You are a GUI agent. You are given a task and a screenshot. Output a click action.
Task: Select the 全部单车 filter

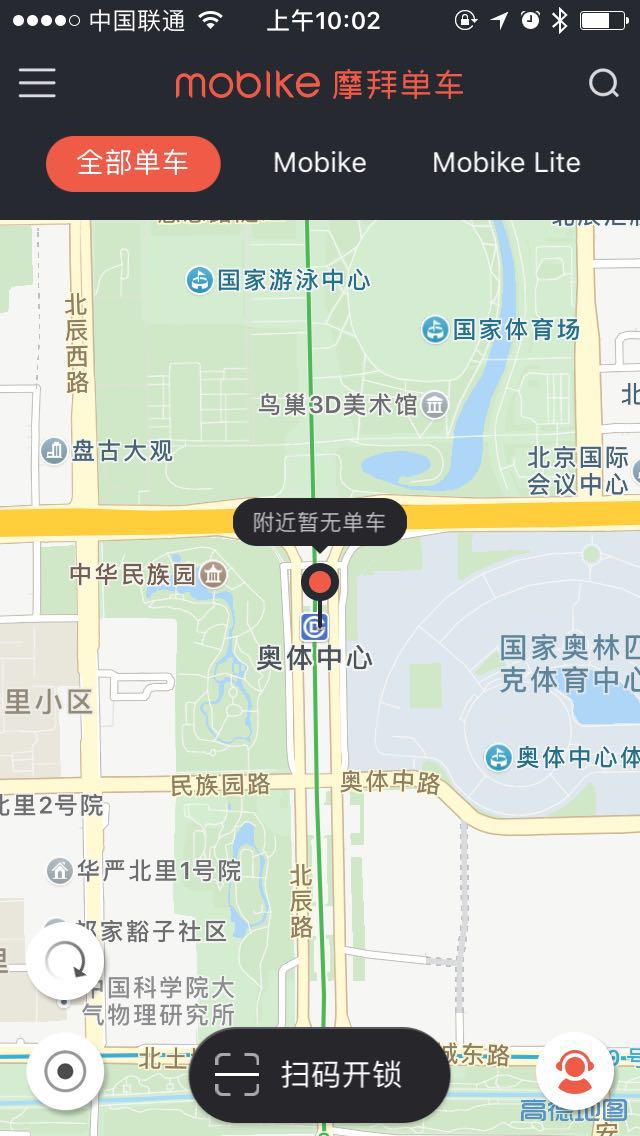click(x=133, y=163)
